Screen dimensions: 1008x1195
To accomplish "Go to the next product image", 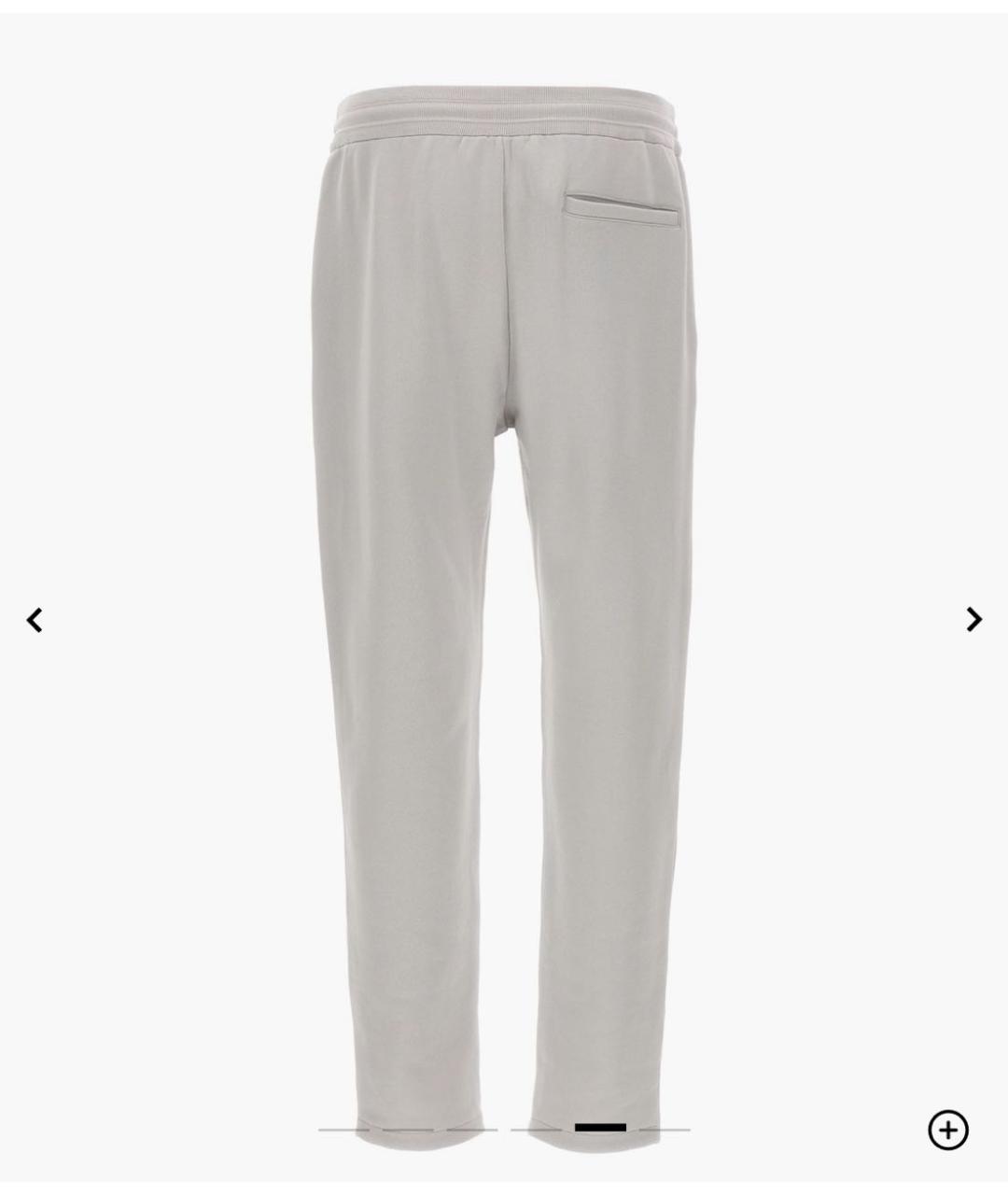I will click(973, 619).
